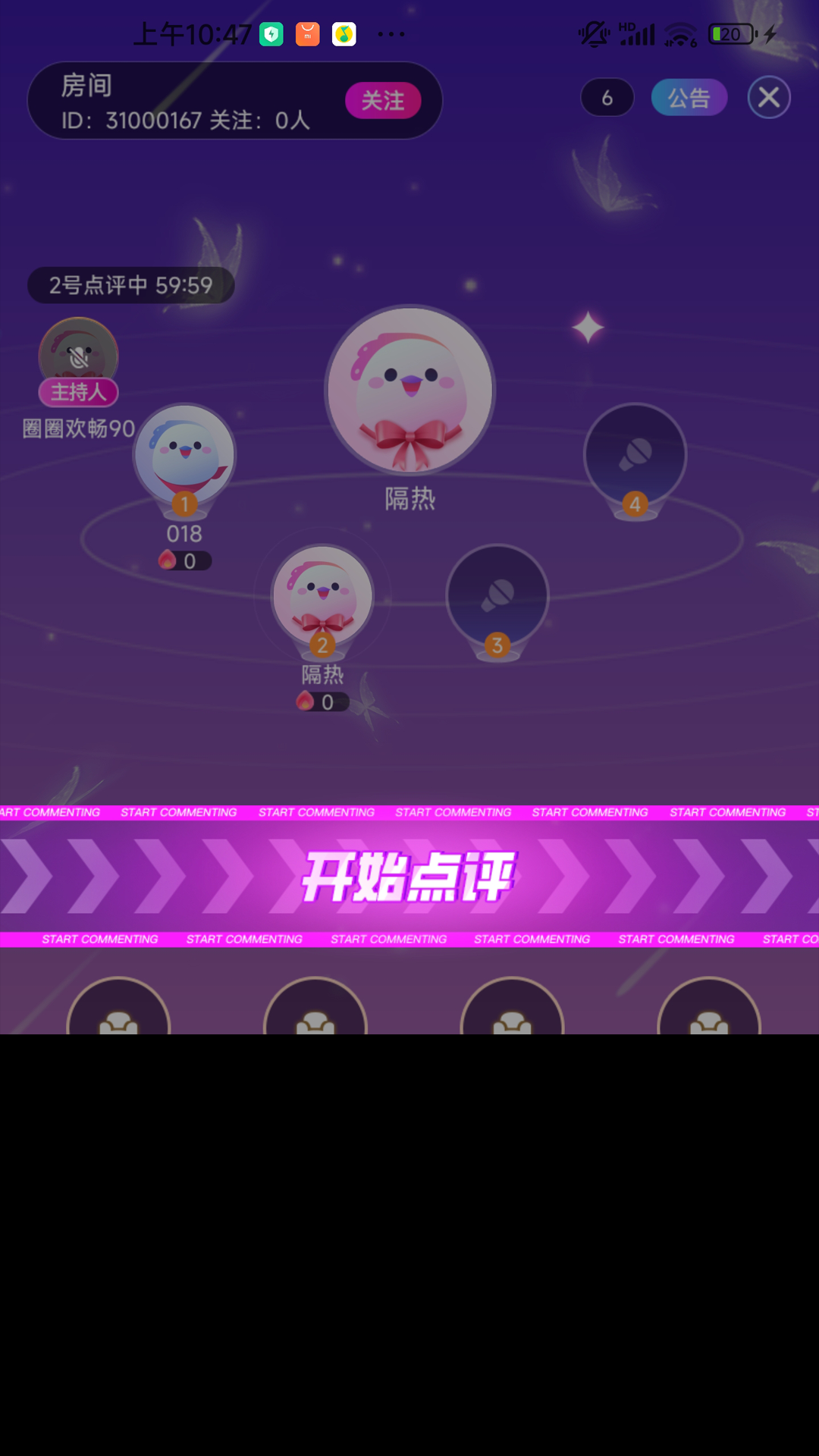Open the host avatar 圈圈欢畅90
This screenshot has height=1456, width=819.
pos(79,355)
